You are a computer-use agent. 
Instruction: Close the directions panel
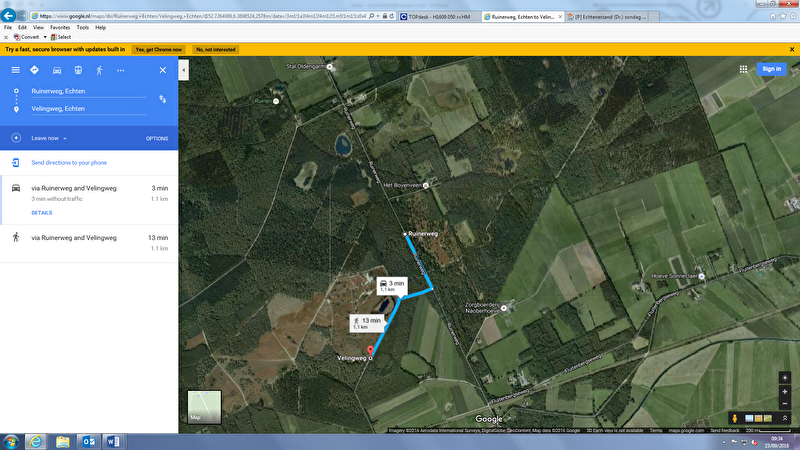click(163, 70)
